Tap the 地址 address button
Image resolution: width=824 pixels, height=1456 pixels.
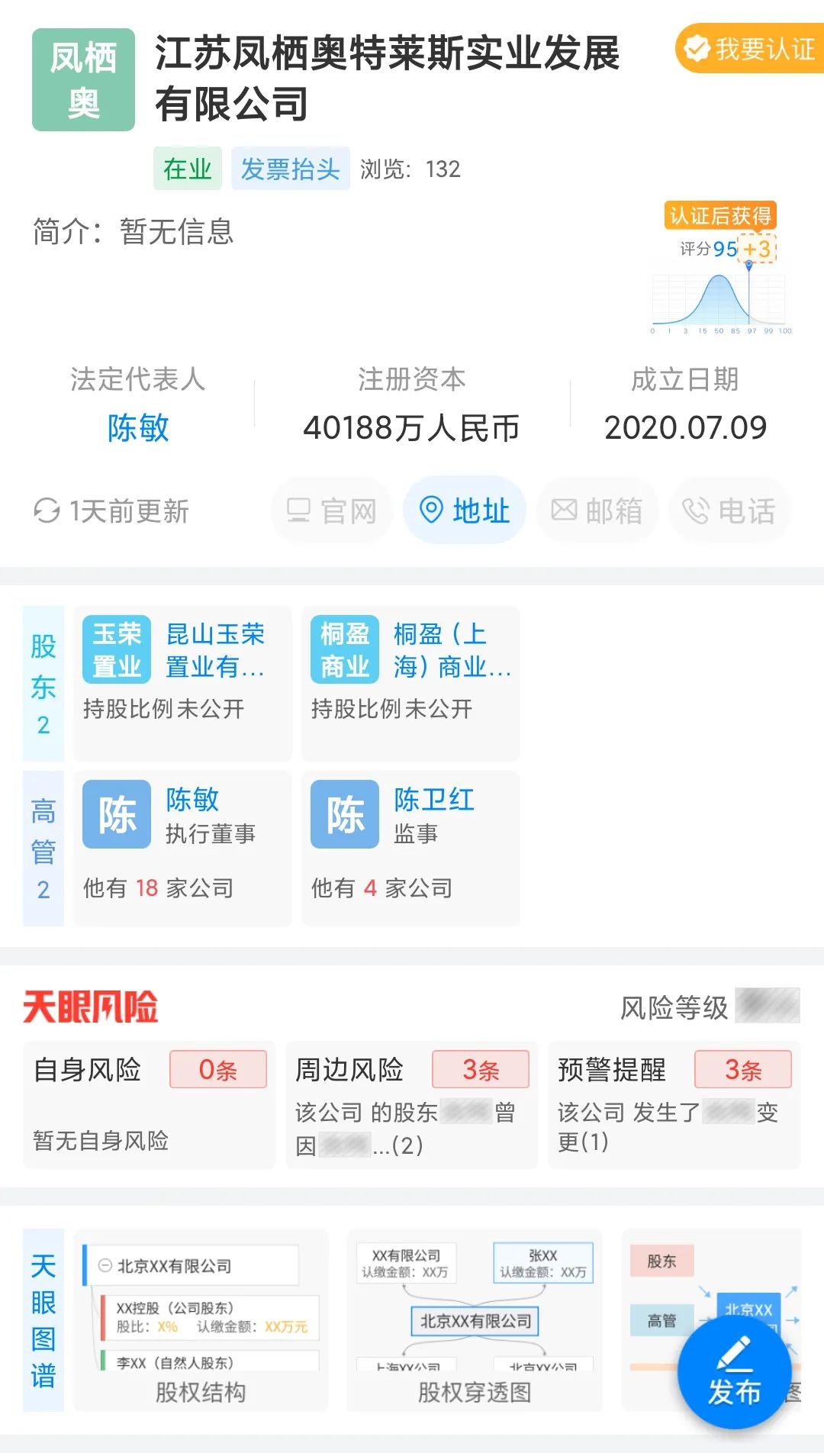click(465, 511)
